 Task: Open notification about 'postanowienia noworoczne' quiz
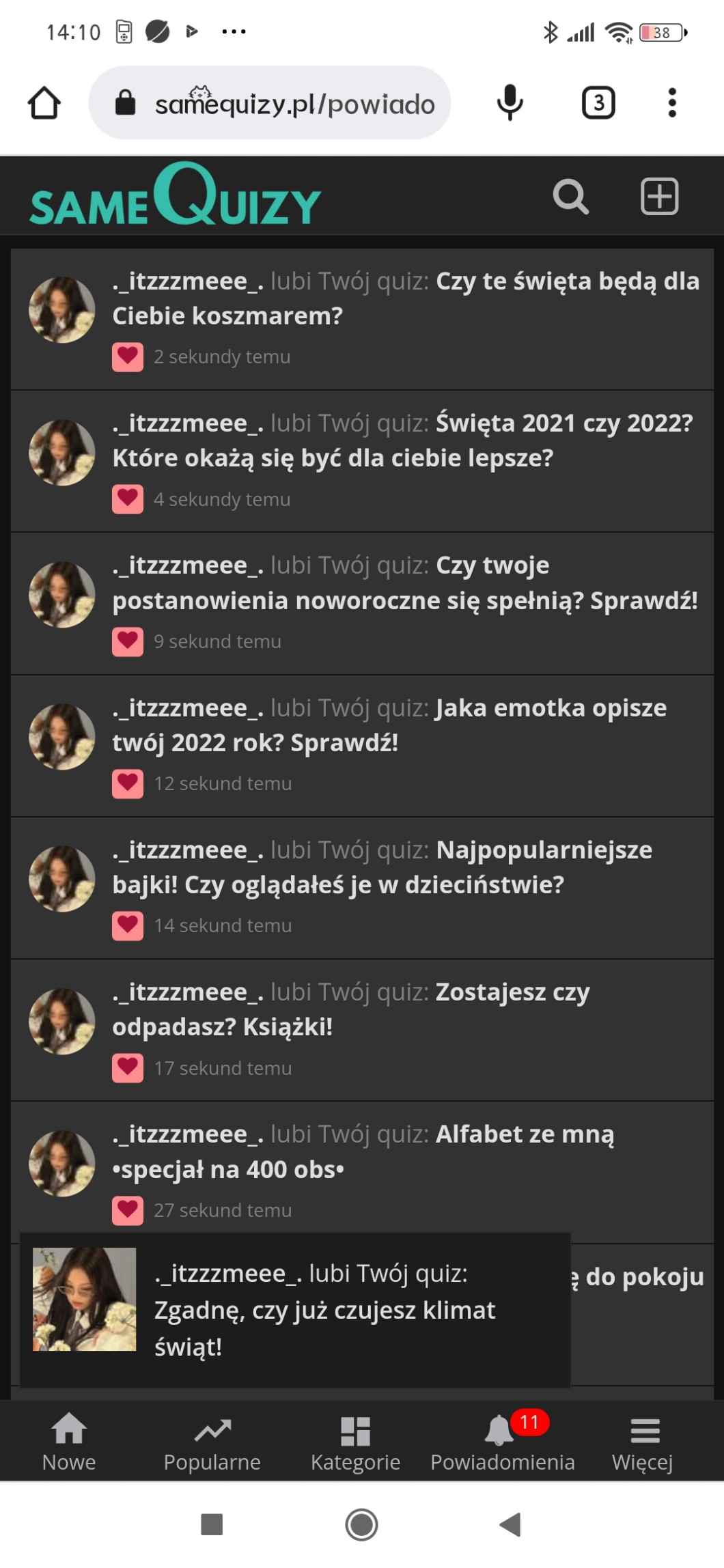[x=404, y=583]
